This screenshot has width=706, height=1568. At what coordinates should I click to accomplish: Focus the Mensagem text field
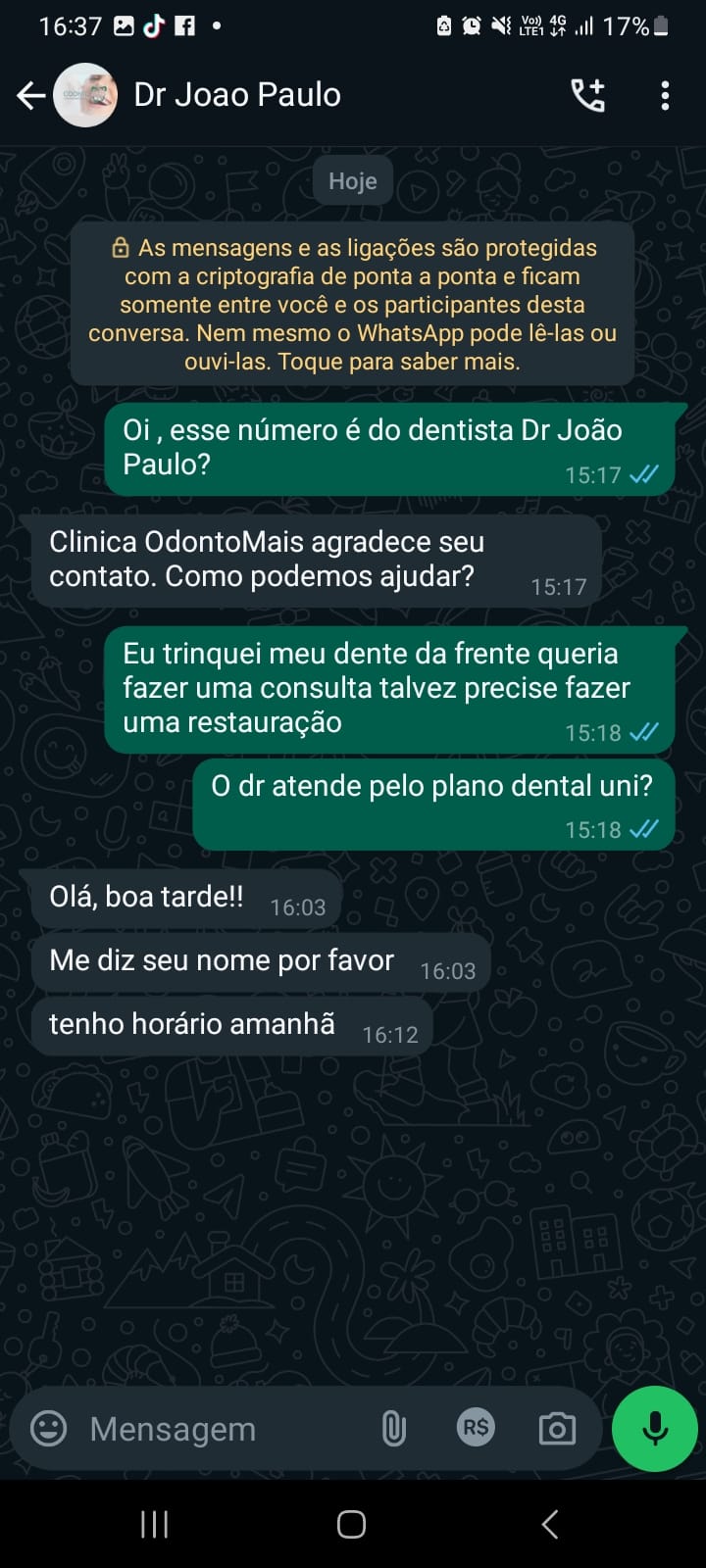pyautogui.click(x=216, y=1429)
